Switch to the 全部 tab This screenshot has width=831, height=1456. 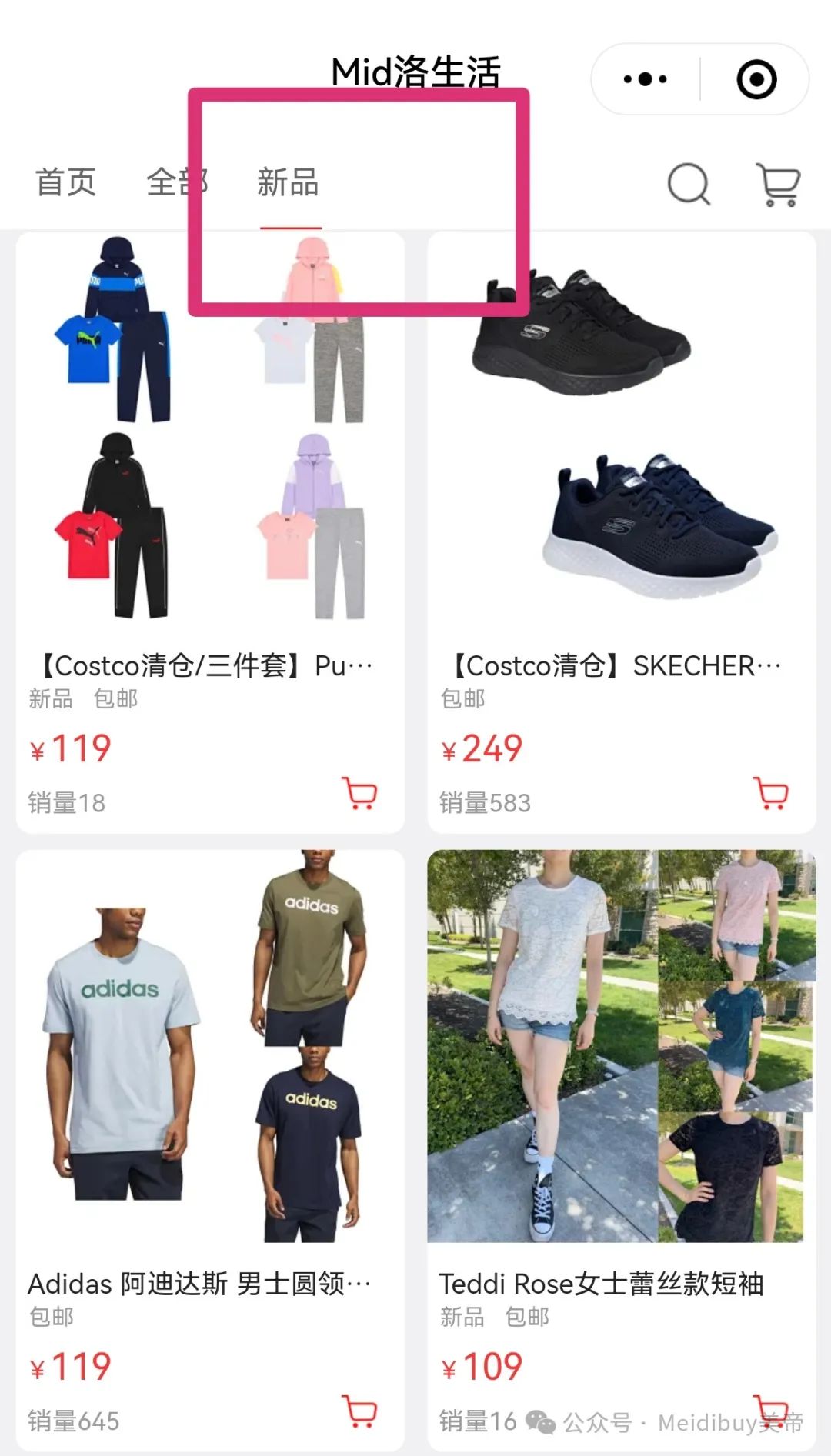pyautogui.click(x=177, y=183)
